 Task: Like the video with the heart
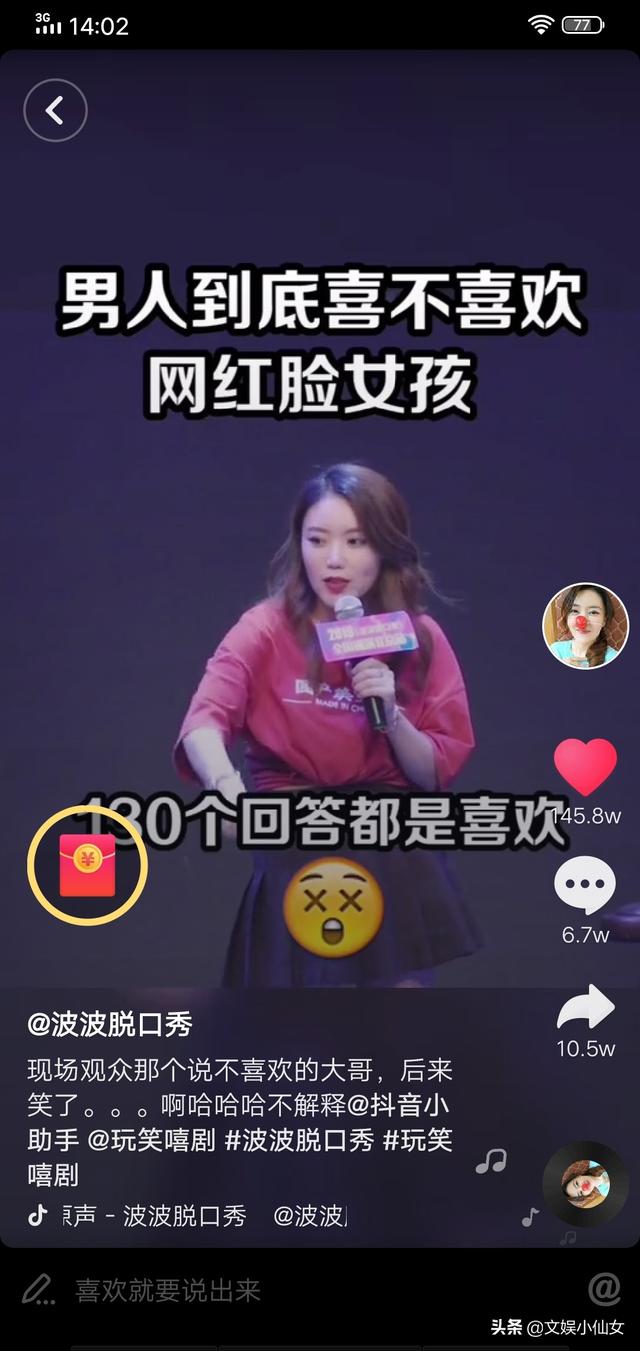(585, 767)
